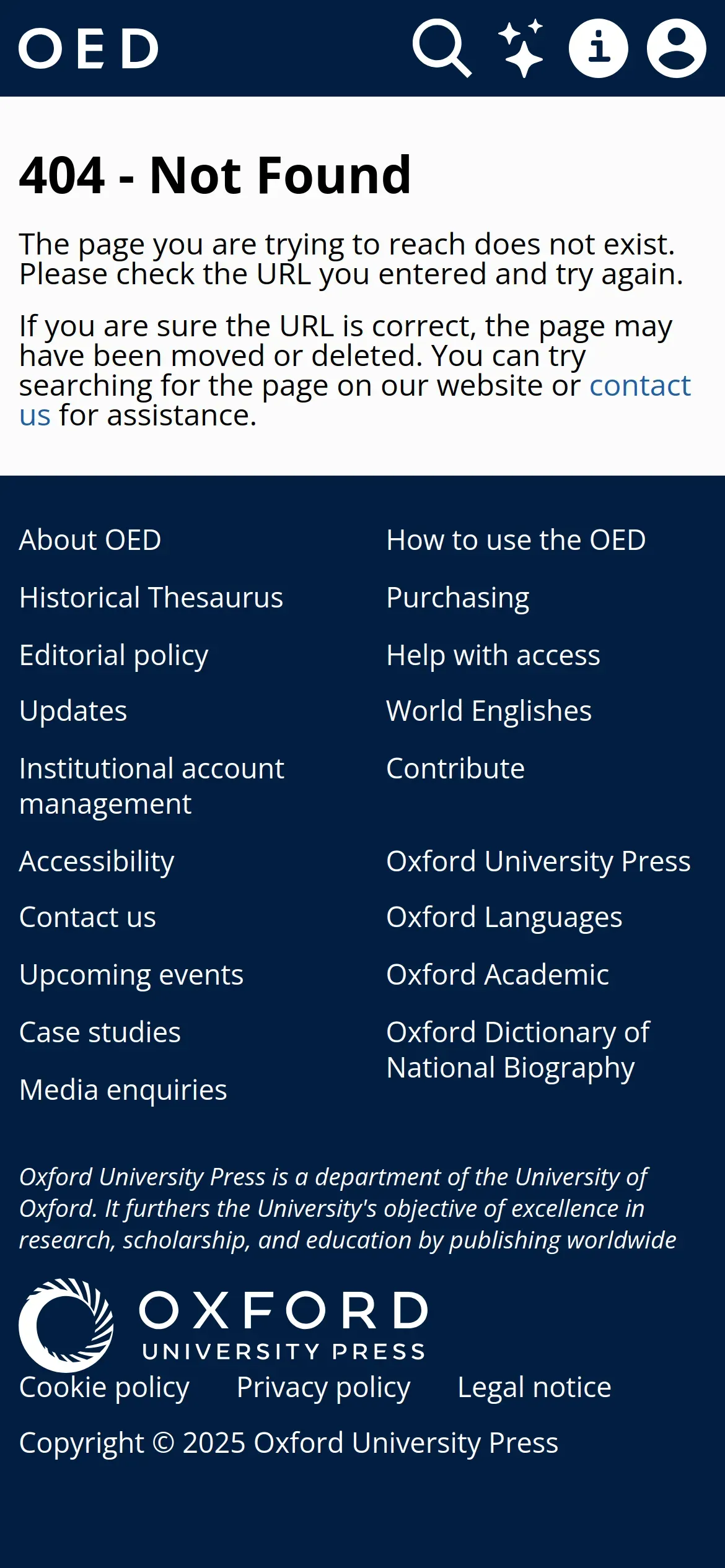Screen dimensions: 725x1568
Task: View Upcoming events
Action: [x=131, y=975]
